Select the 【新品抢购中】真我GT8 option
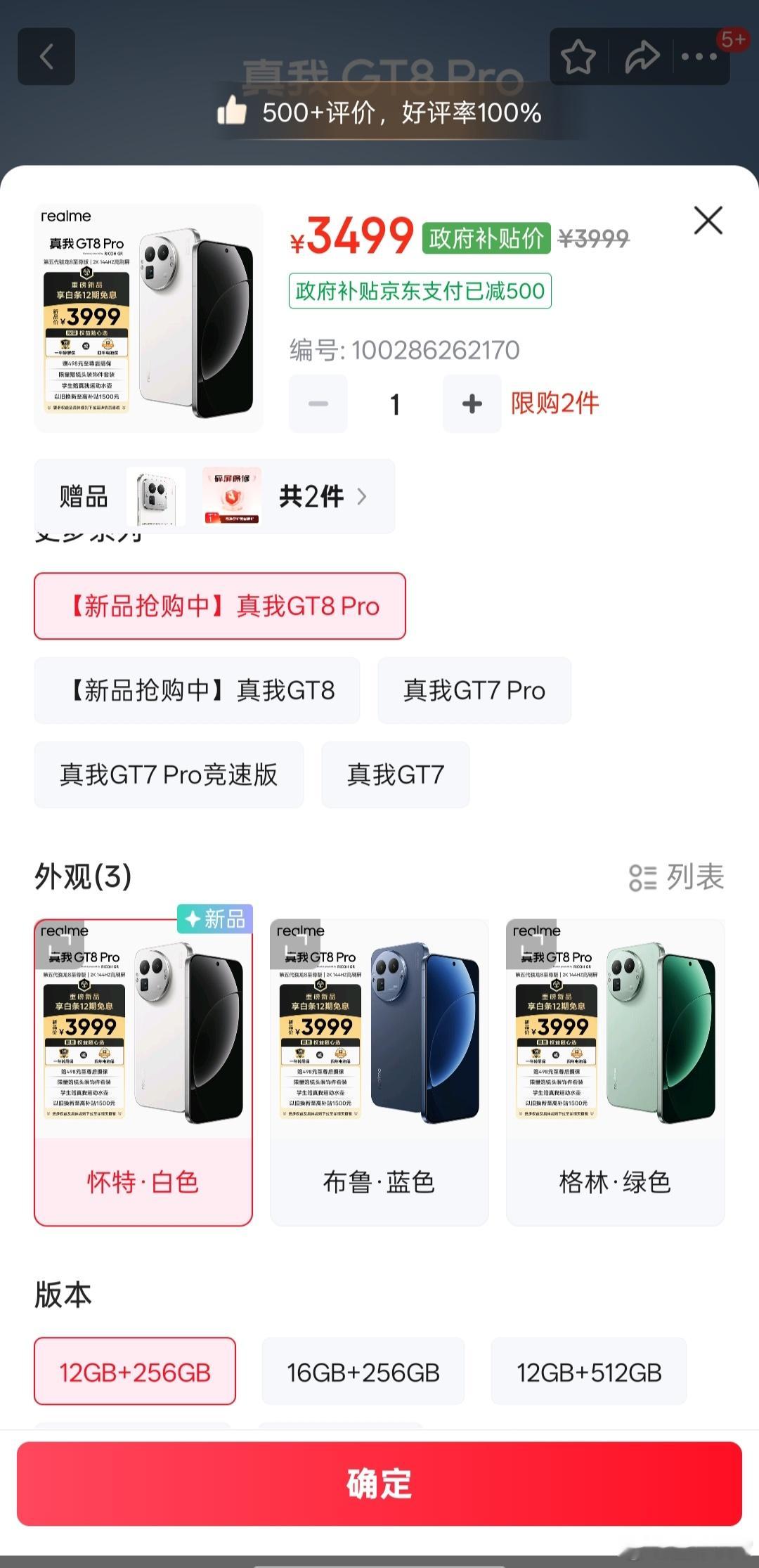 [x=197, y=691]
